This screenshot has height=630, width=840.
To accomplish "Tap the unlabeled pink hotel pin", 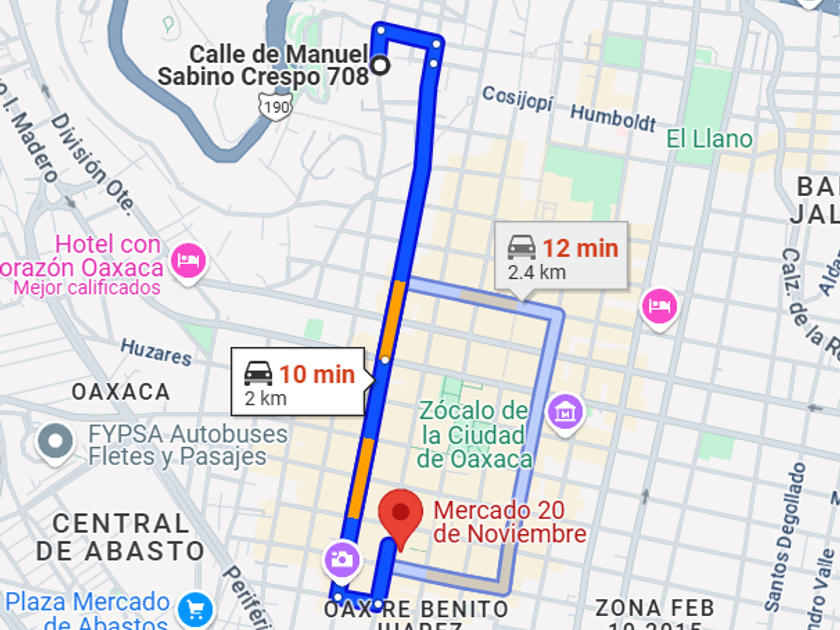I will point(659,305).
